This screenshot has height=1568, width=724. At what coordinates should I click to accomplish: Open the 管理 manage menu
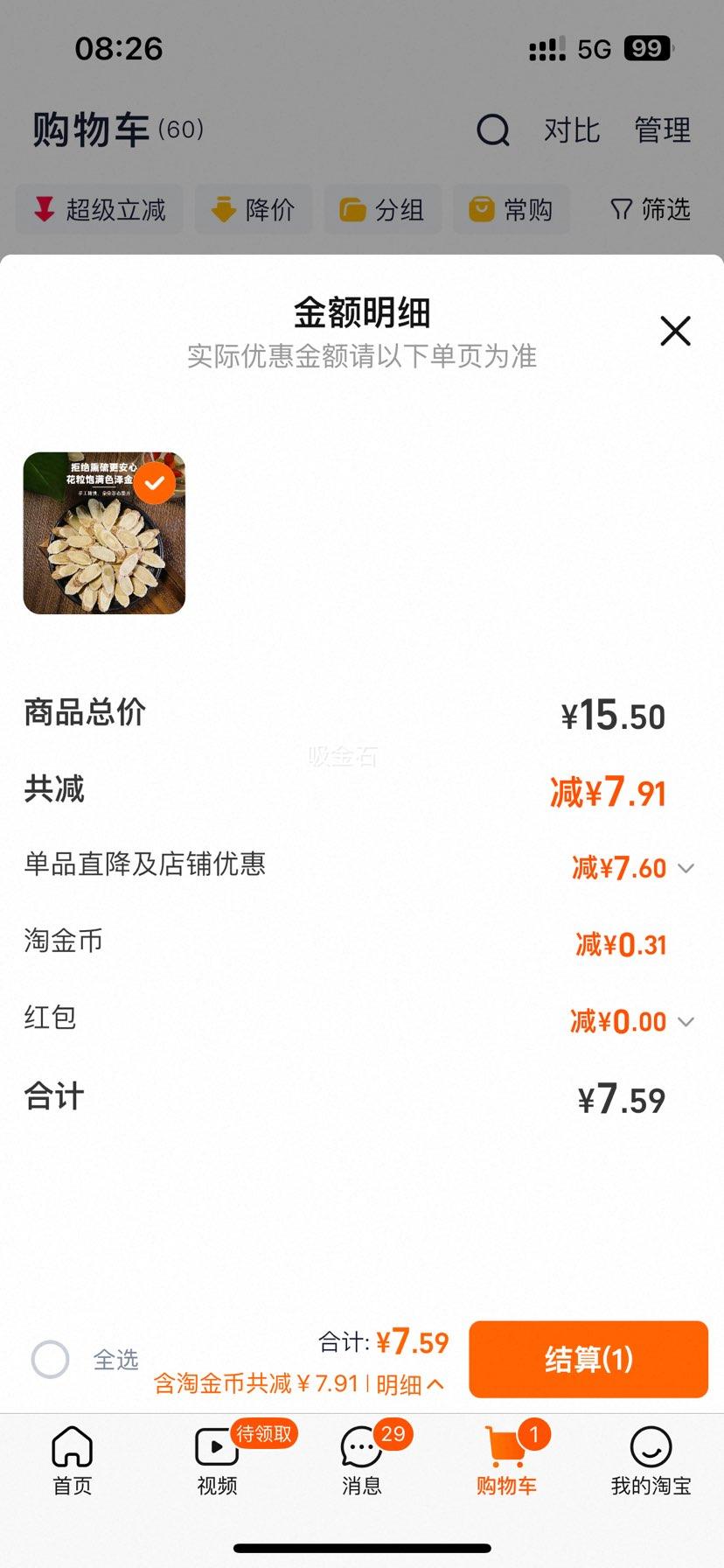click(x=662, y=130)
